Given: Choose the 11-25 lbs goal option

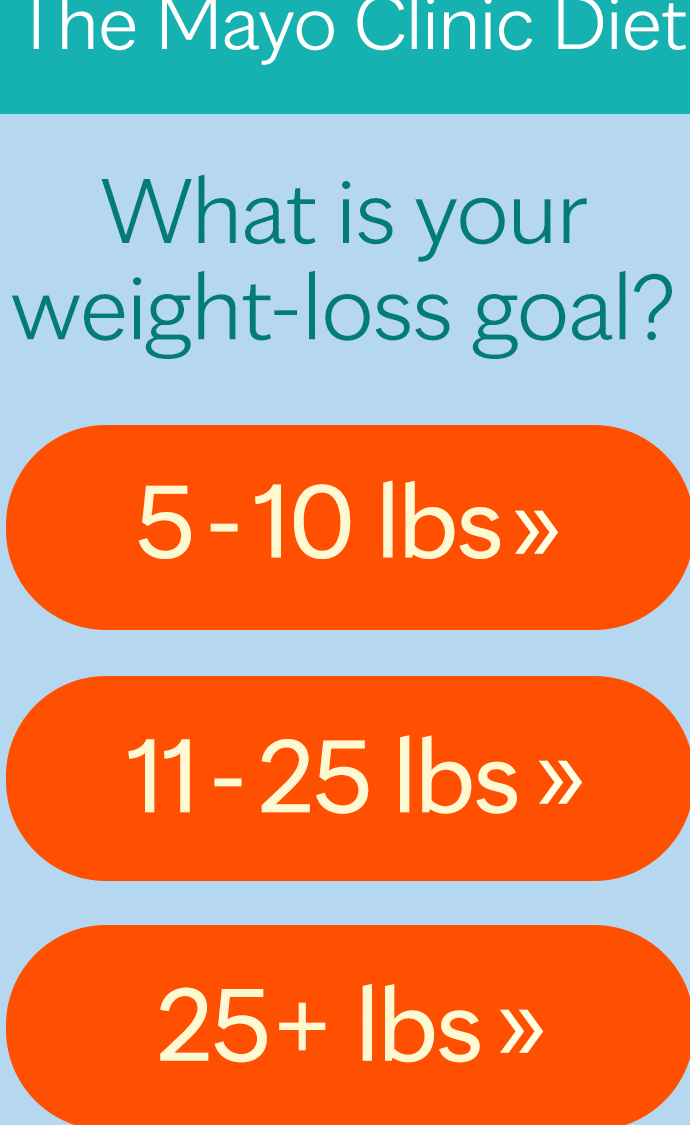Looking at the screenshot, I should click(347, 778).
